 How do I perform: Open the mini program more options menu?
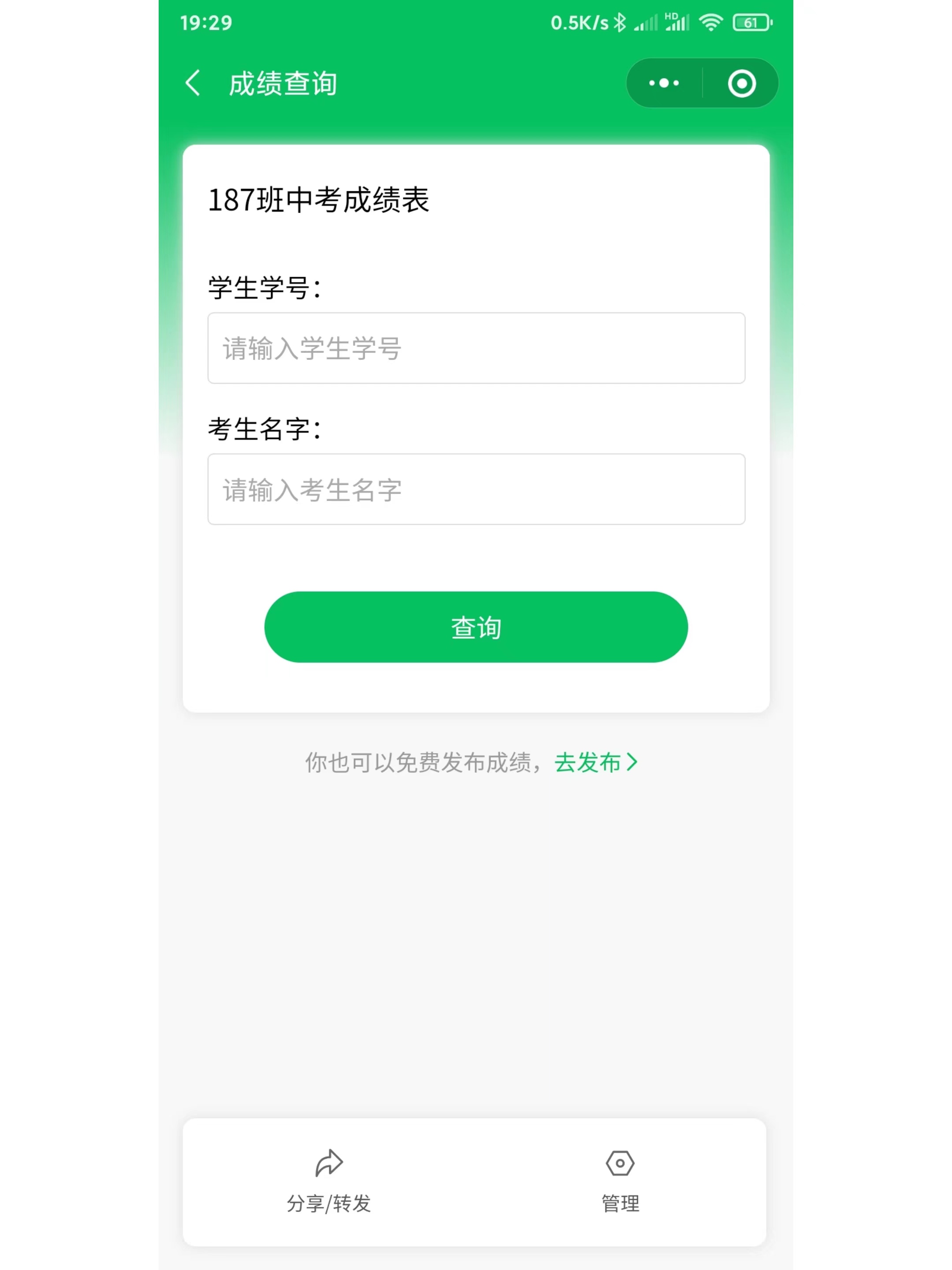click(663, 83)
